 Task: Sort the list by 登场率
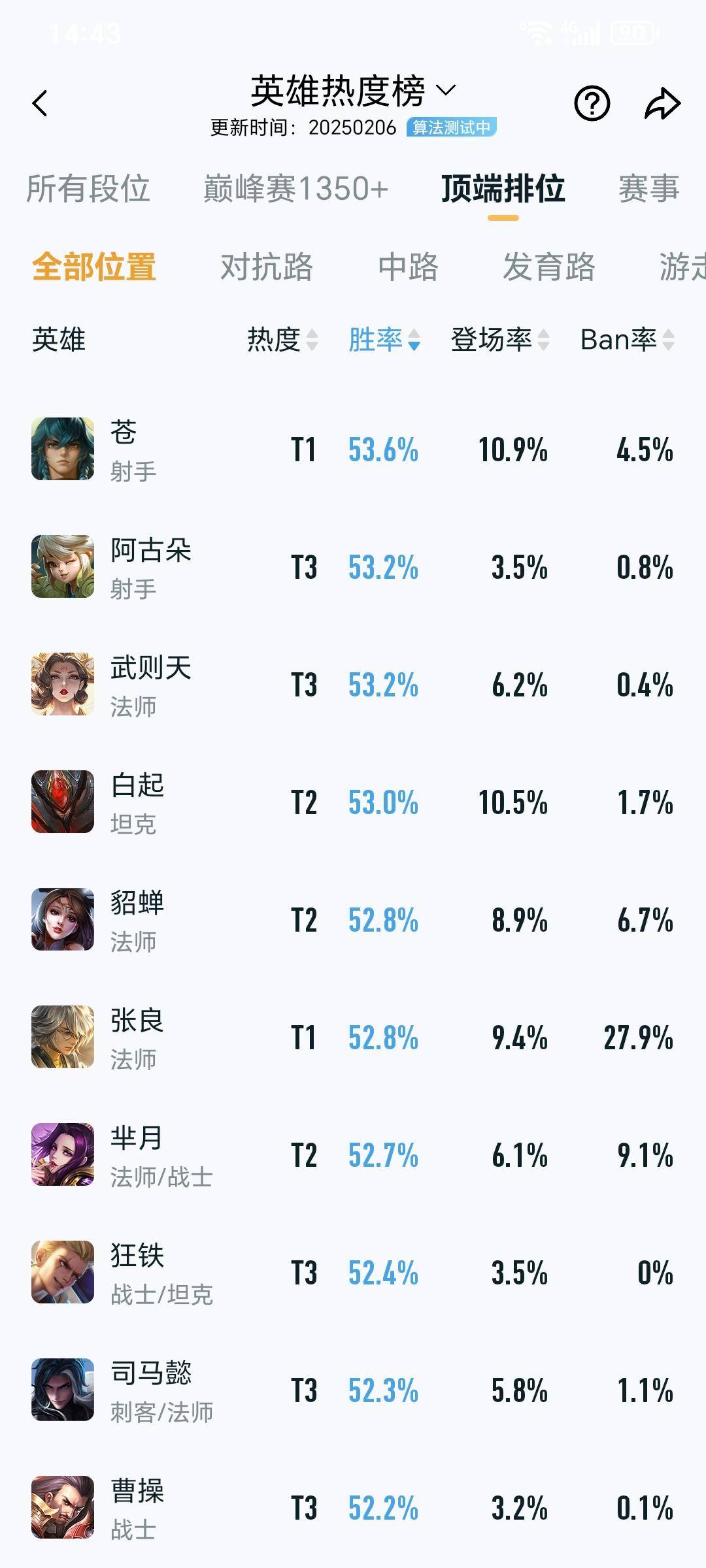tap(500, 340)
